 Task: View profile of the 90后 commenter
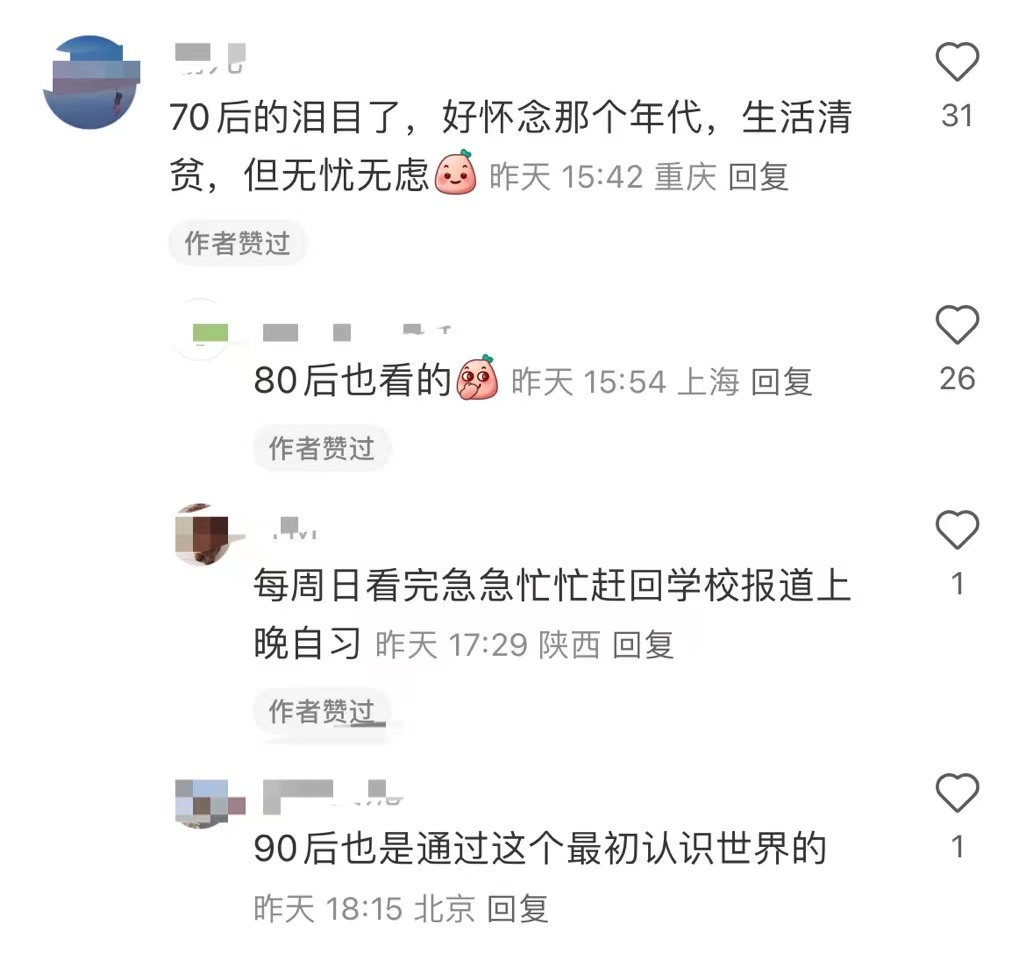point(208,802)
